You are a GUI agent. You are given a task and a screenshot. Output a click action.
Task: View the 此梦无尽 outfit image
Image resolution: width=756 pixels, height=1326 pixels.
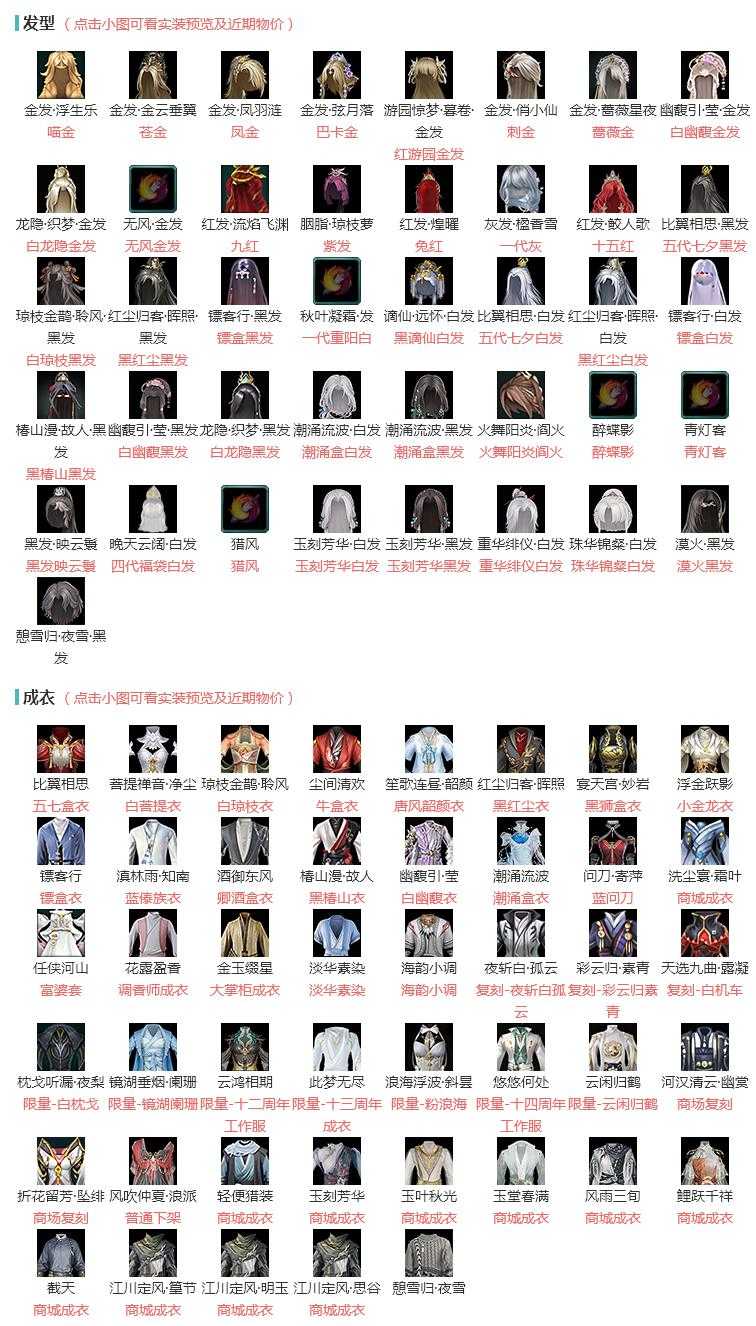pyautogui.click(x=337, y=1047)
